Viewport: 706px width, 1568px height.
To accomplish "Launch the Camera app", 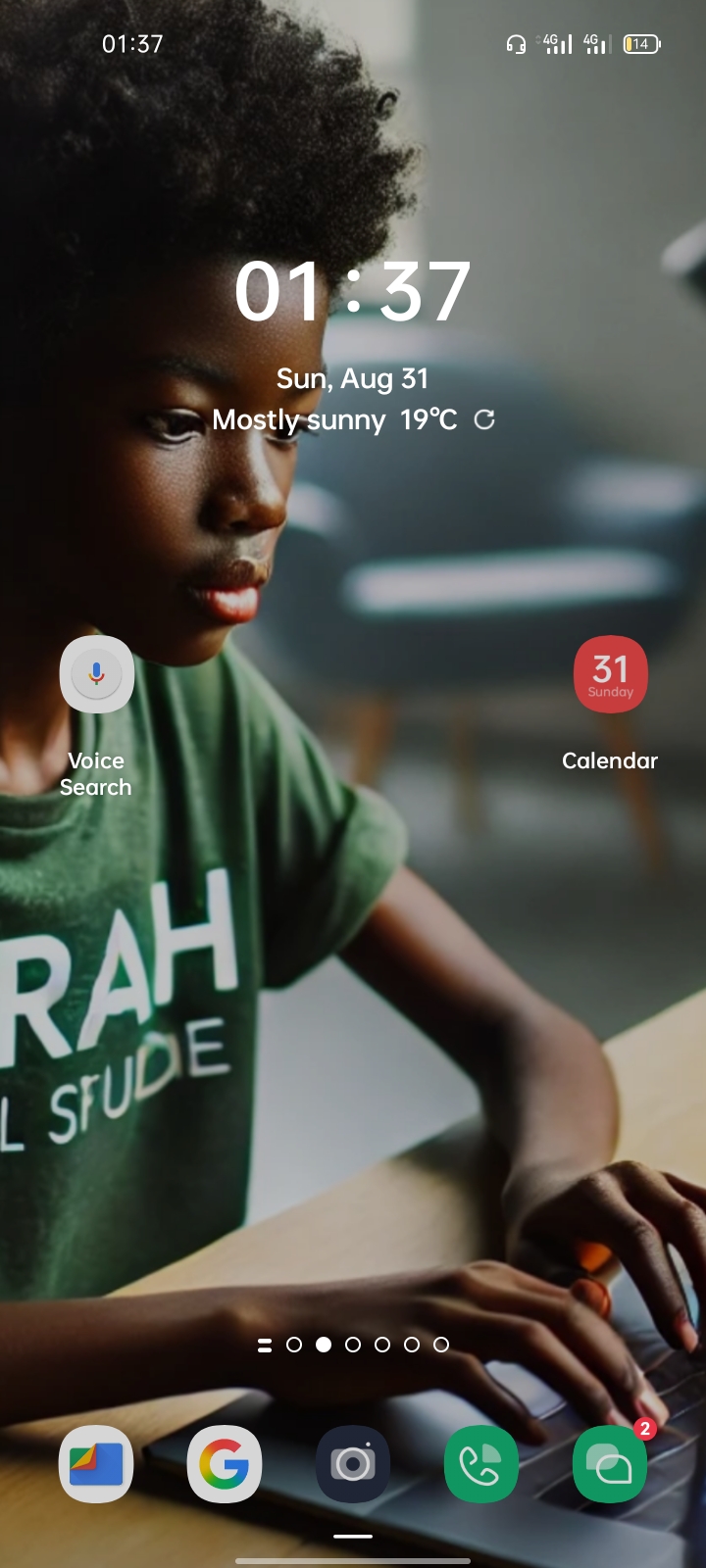I will click(x=353, y=1464).
